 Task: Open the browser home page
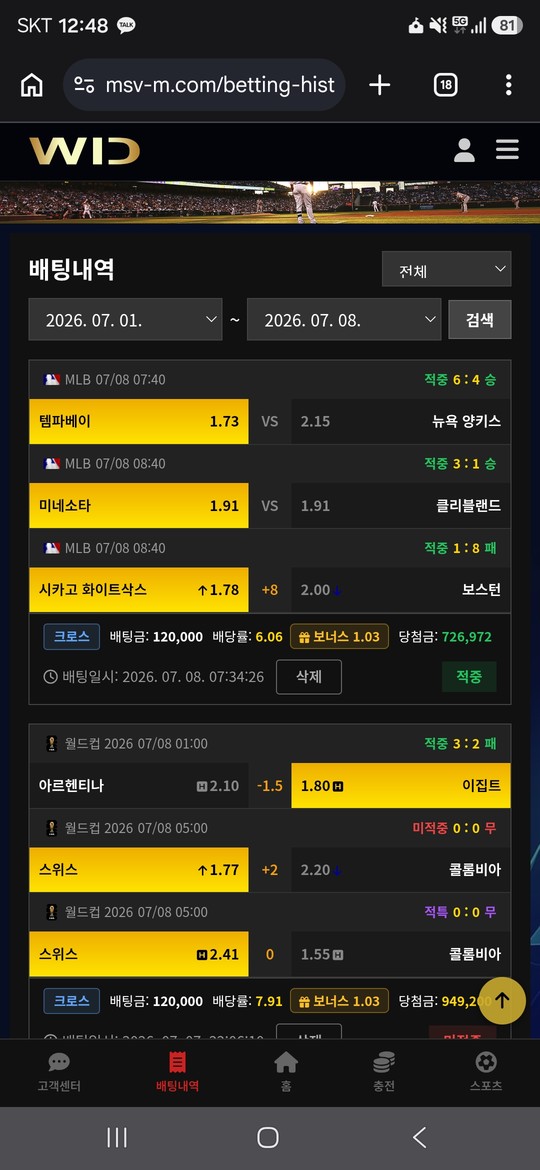[31, 85]
